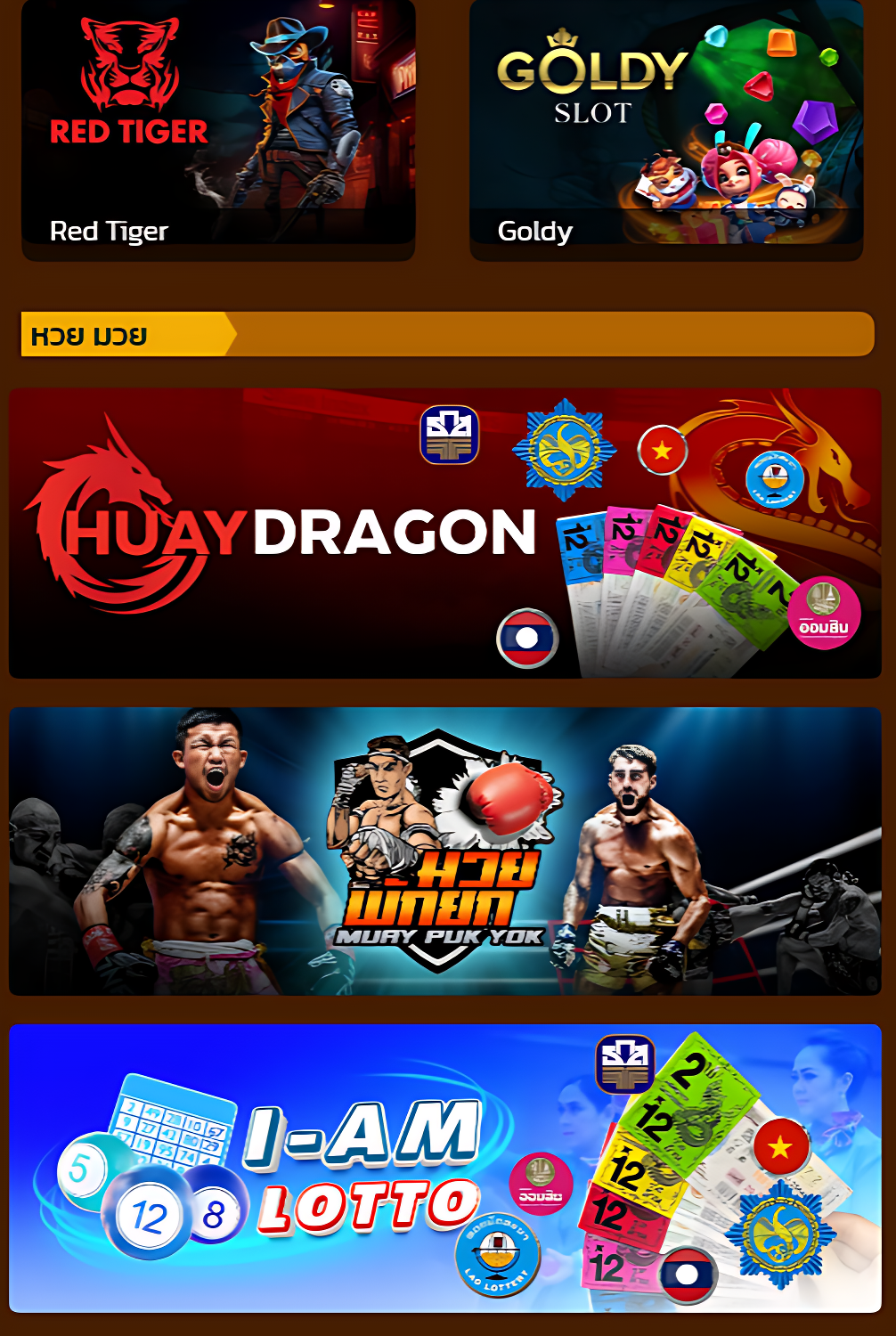Open the Muay Puk Yok boxing banner
896x1336 pixels.
[444, 851]
